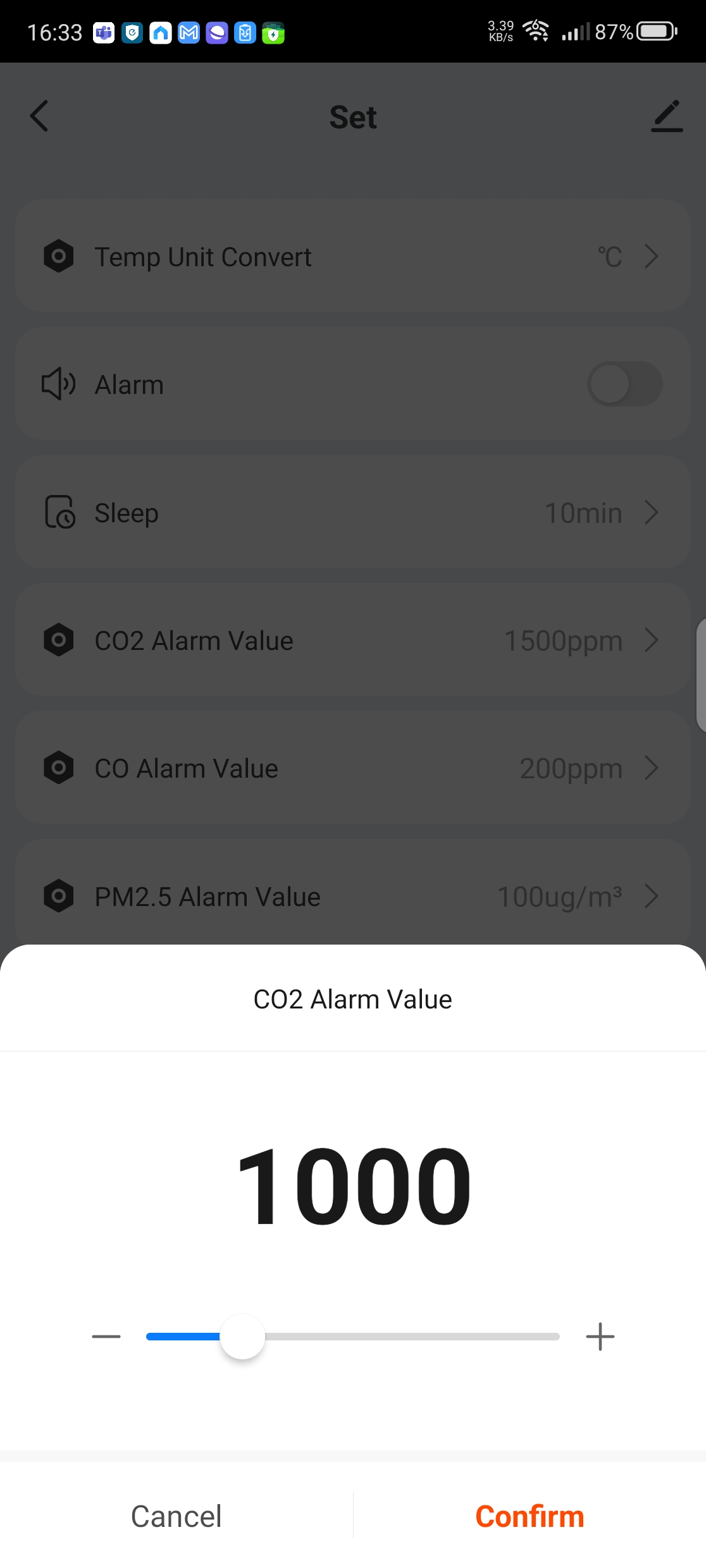Confirm the CO2 alarm value of 1000
Screen dimensions: 706x1568
coord(529,1516)
